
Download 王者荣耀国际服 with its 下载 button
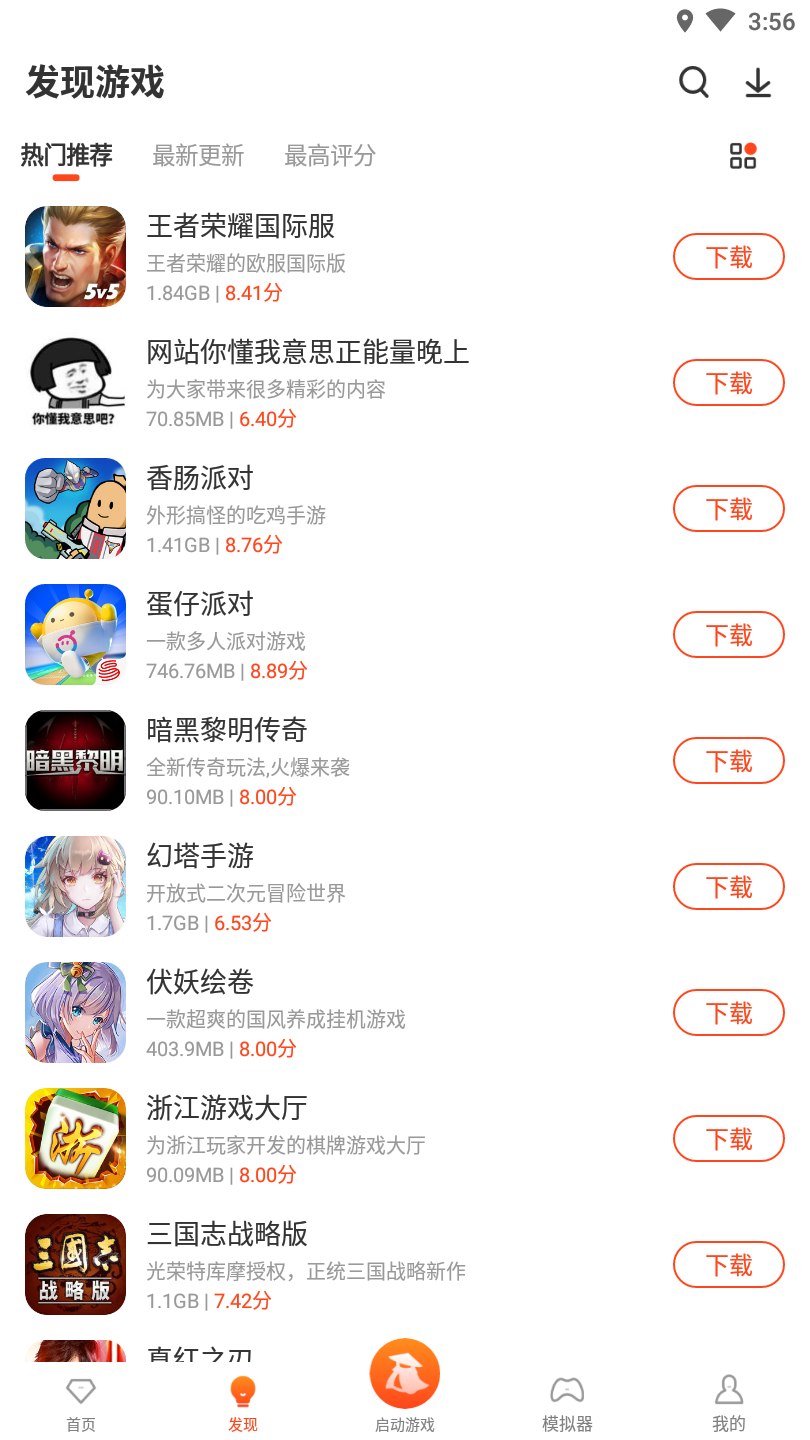click(728, 256)
